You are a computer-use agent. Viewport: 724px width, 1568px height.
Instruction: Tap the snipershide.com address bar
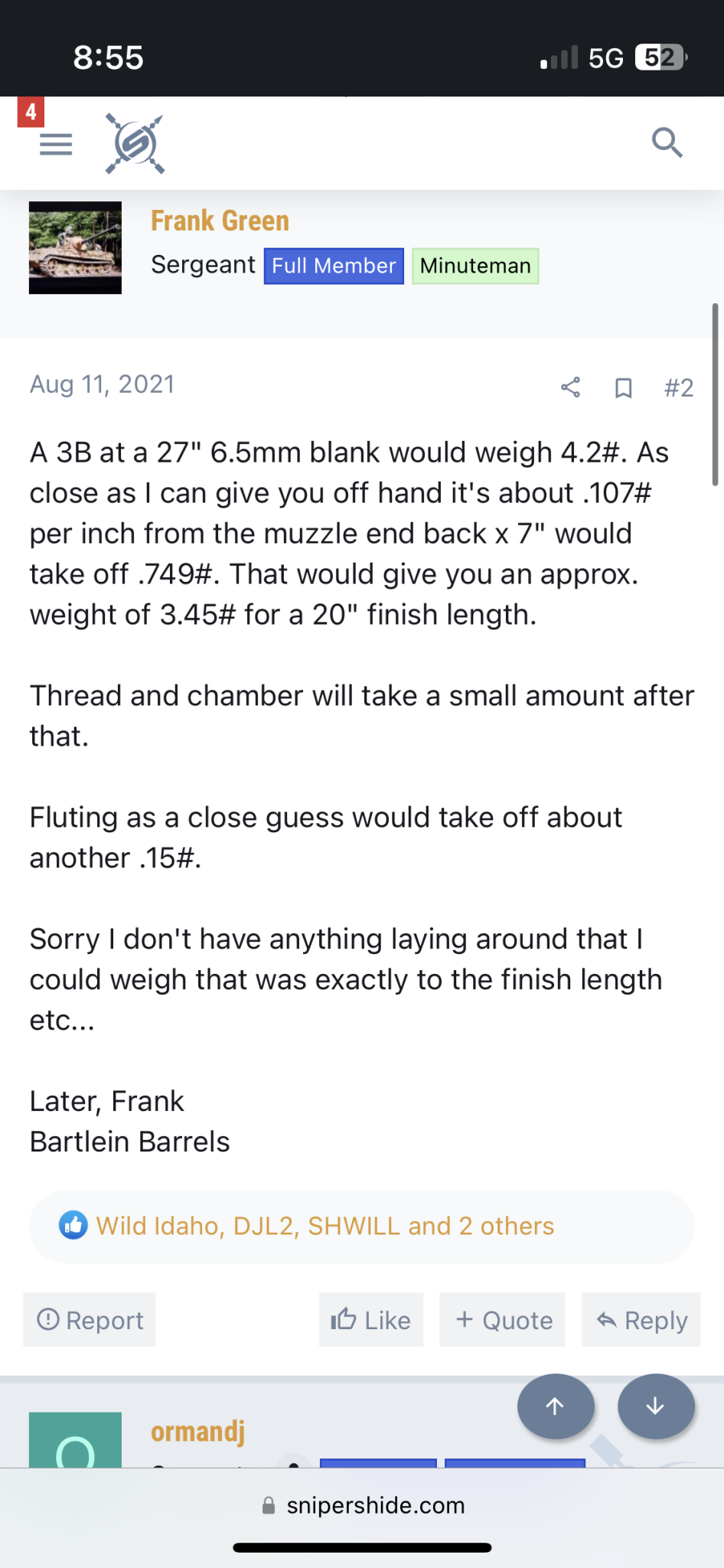pyautogui.click(x=362, y=1505)
